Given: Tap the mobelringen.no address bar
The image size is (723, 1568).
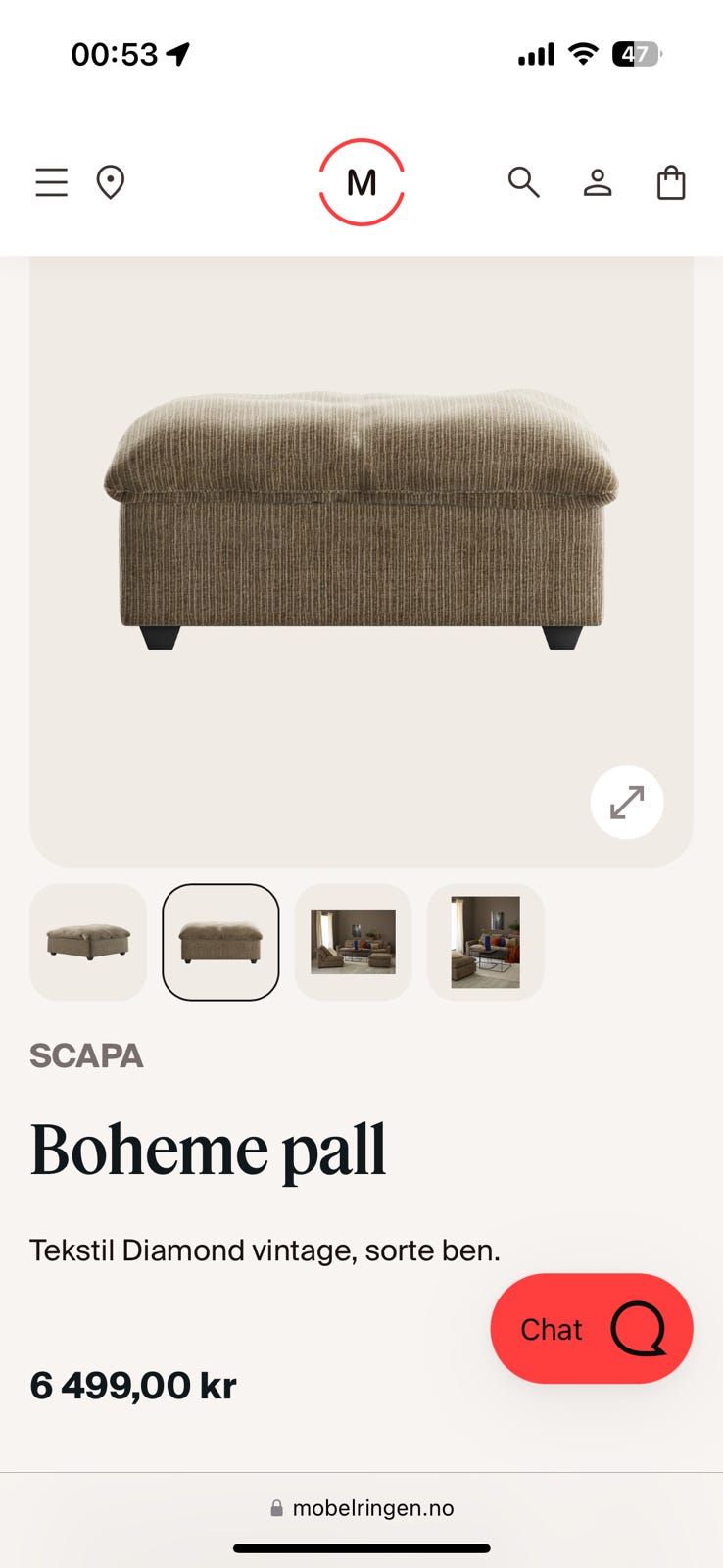Looking at the screenshot, I should click(361, 1508).
